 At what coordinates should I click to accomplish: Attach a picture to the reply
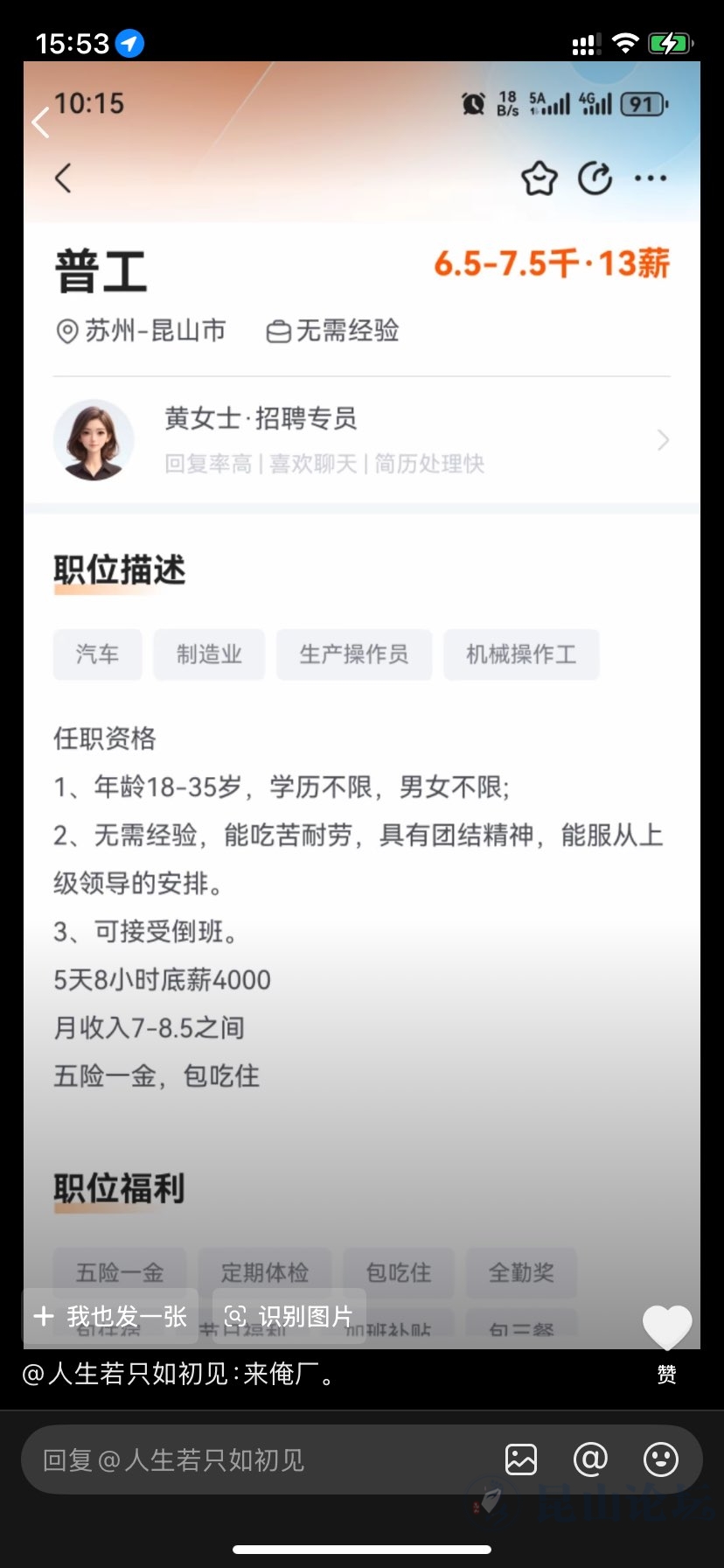pyautogui.click(x=521, y=1459)
